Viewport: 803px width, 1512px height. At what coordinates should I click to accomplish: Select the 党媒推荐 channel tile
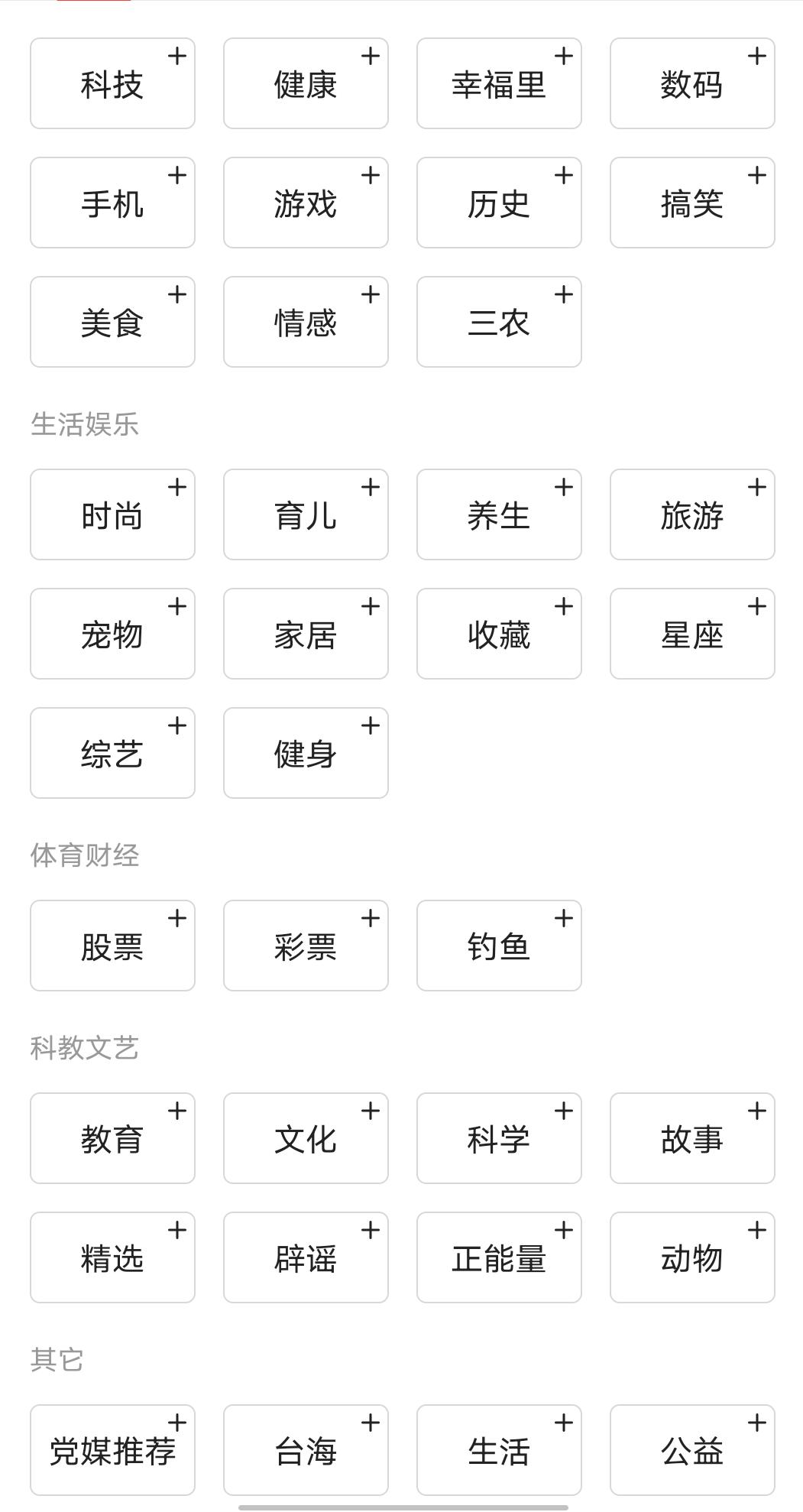pos(112,1449)
